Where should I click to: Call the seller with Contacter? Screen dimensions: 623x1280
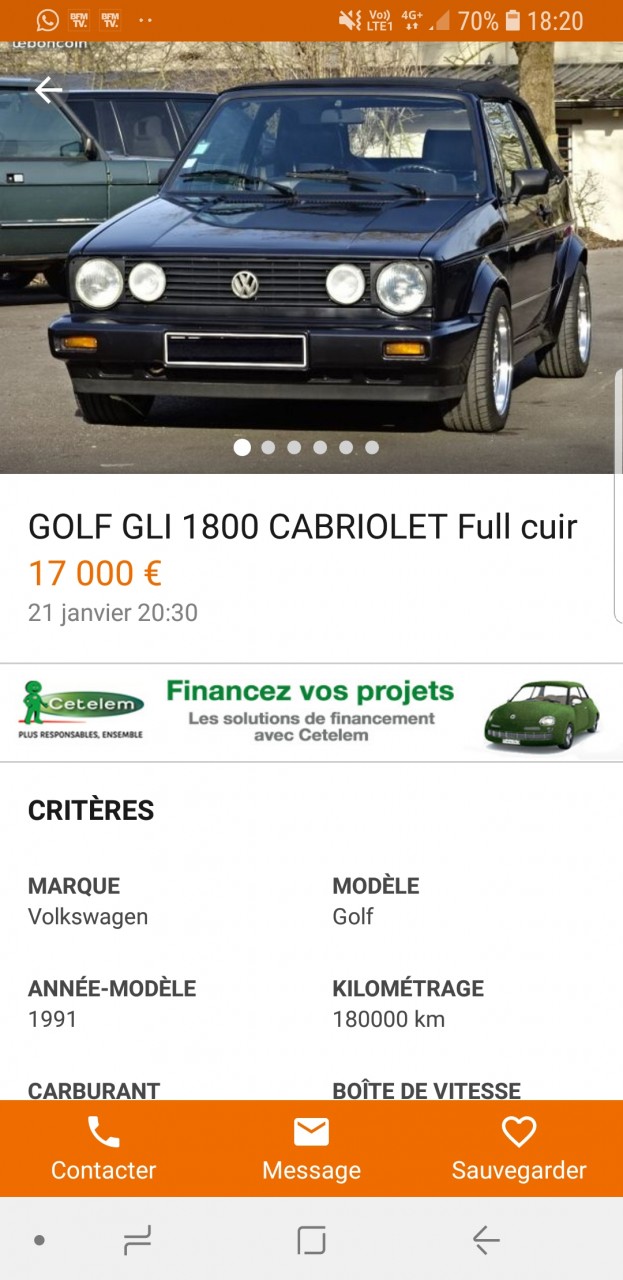(x=104, y=1148)
